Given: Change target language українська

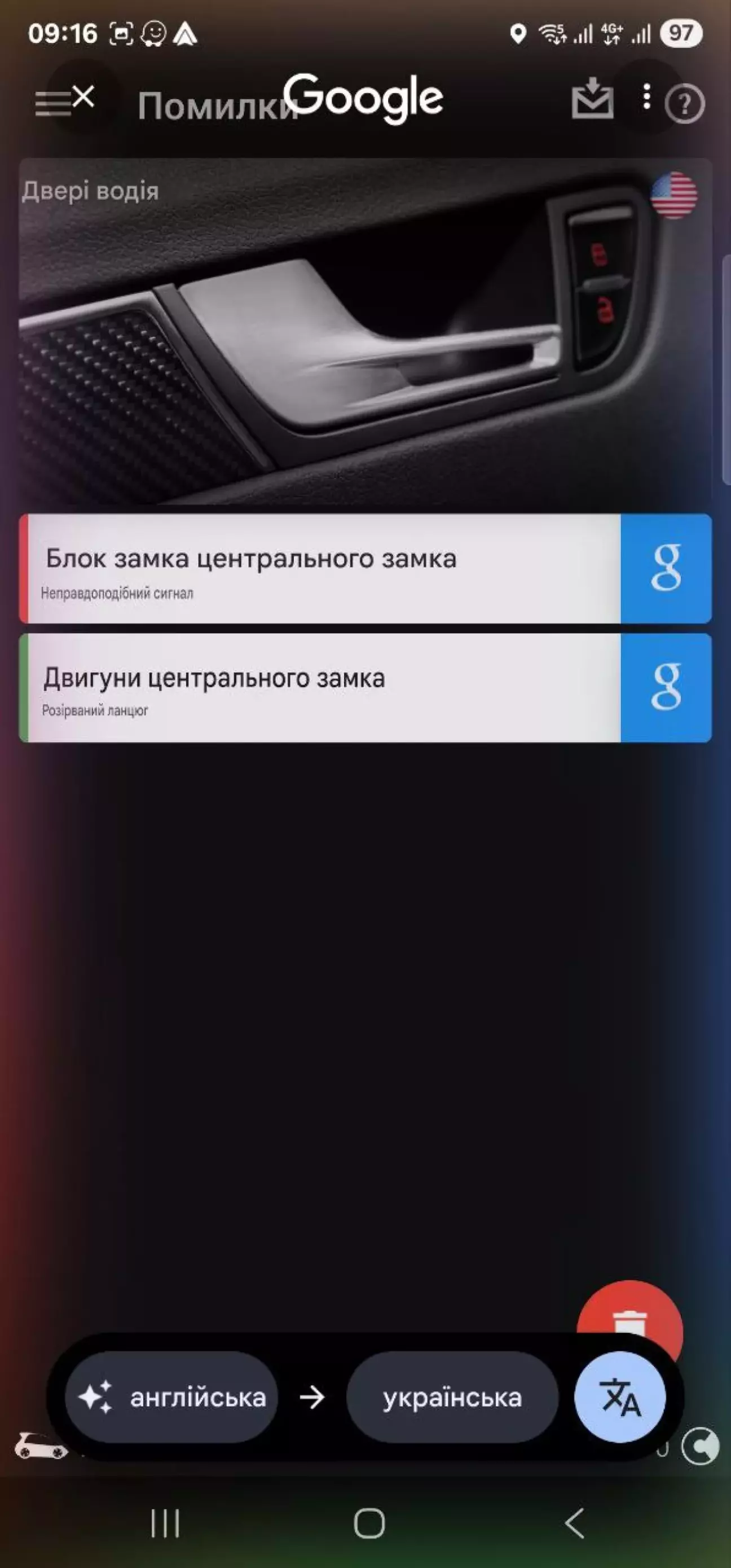Looking at the screenshot, I should pyautogui.click(x=452, y=1398).
